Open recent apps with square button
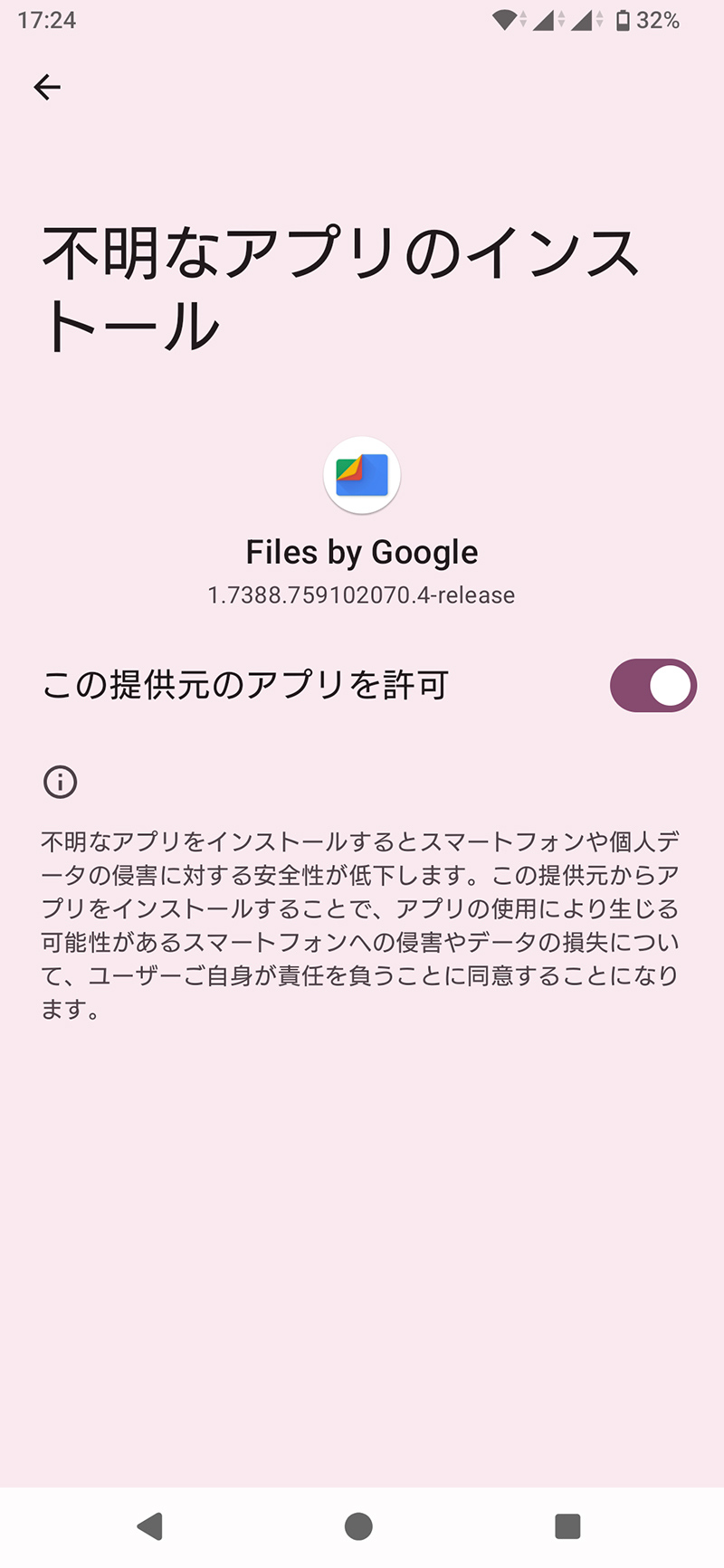This screenshot has width=724, height=1568. pos(567,1526)
